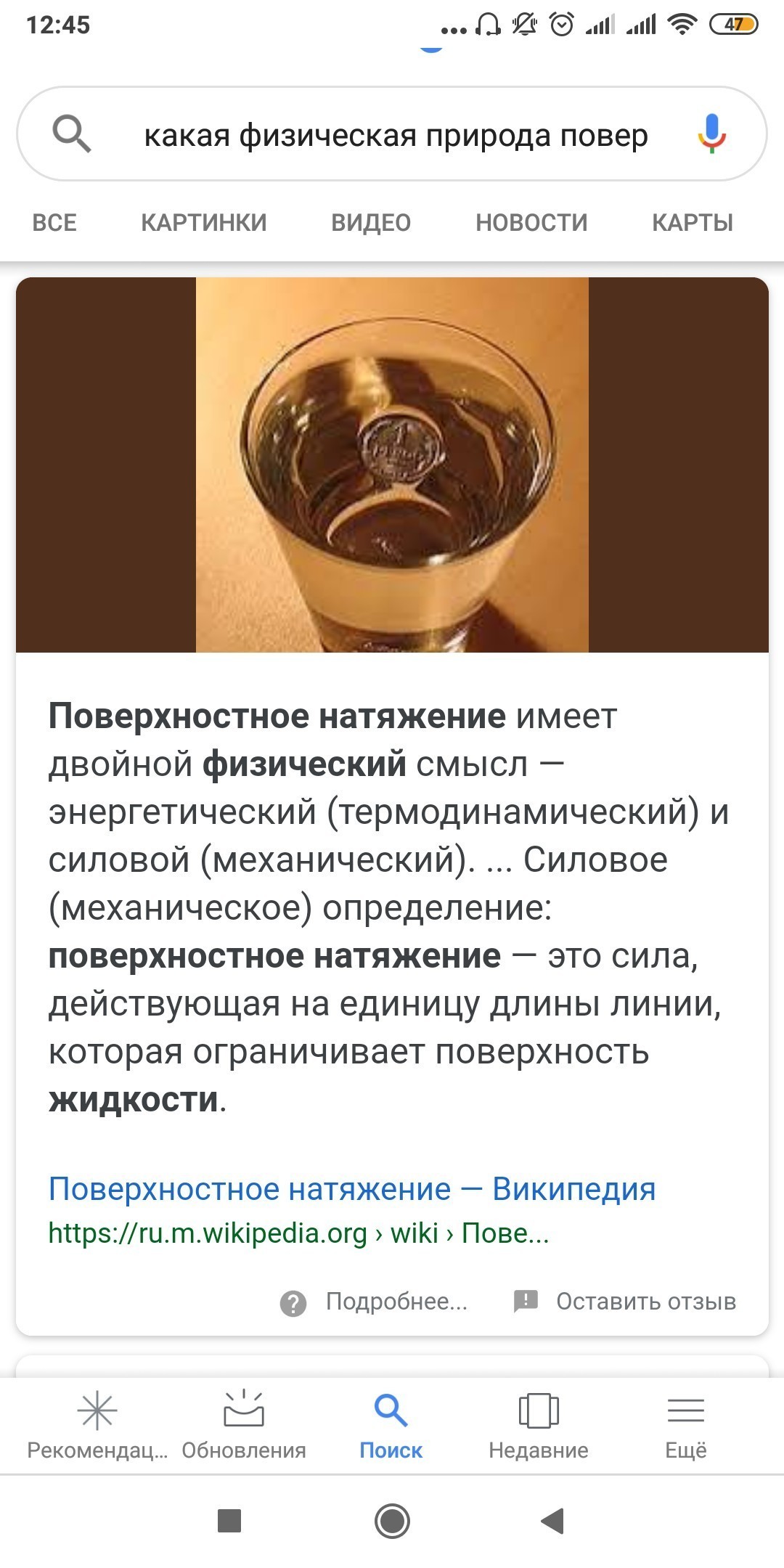
Task: Tap the search query input field
Action: tap(396, 135)
